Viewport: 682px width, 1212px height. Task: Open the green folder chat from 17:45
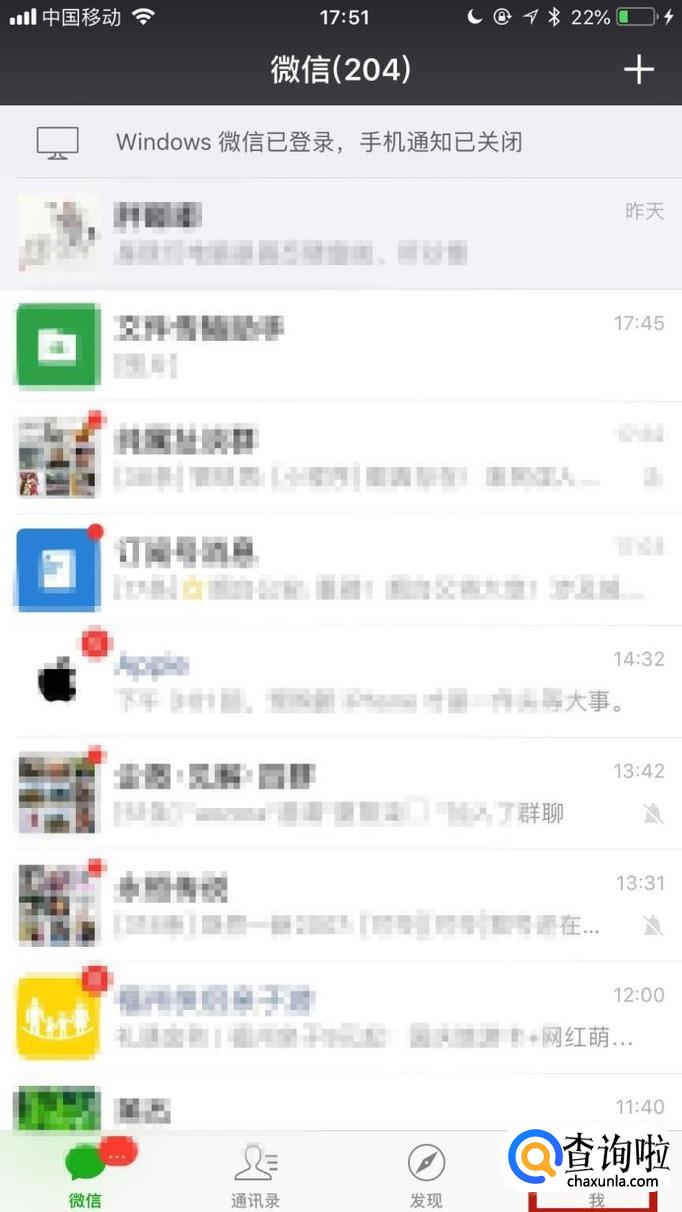click(x=341, y=346)
